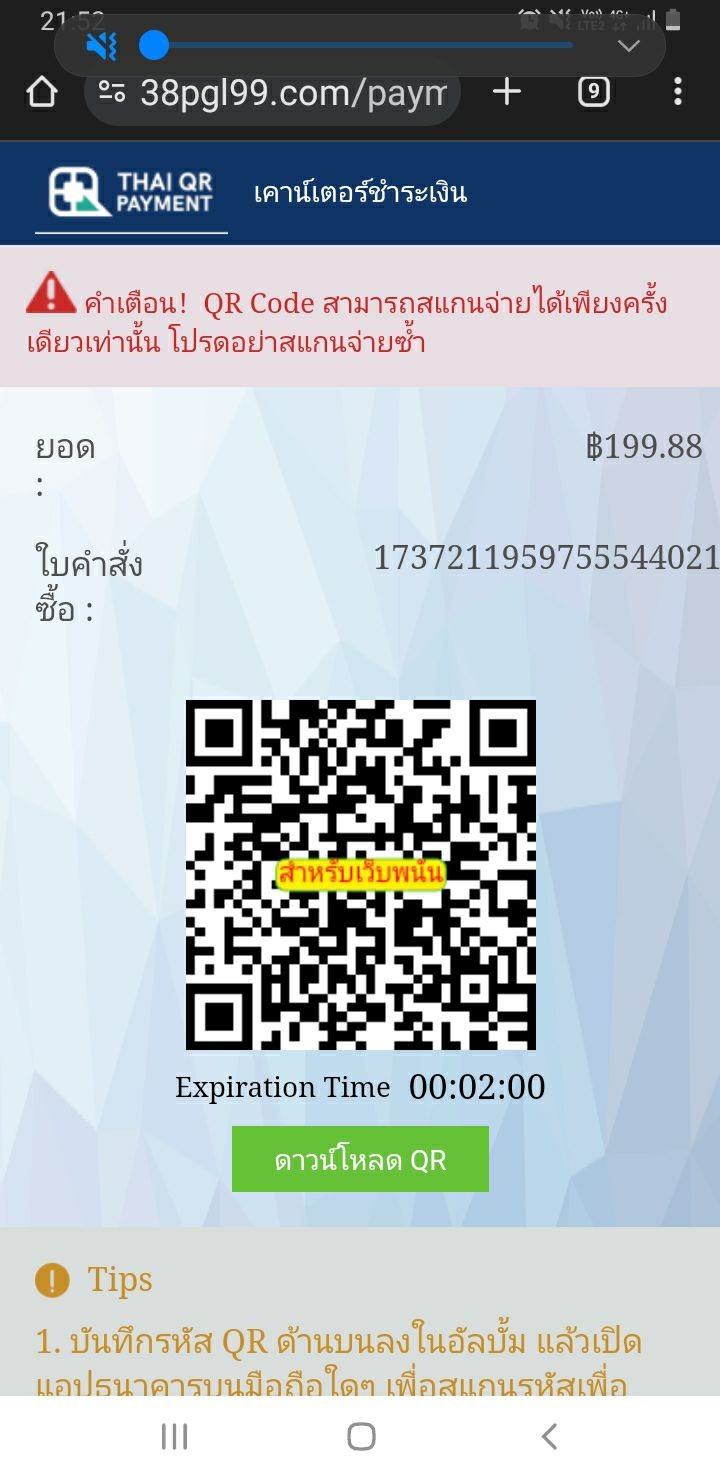Unmute the media volume icon
Viewport: 720px width, 1480px height.
[x=101, y=46]
